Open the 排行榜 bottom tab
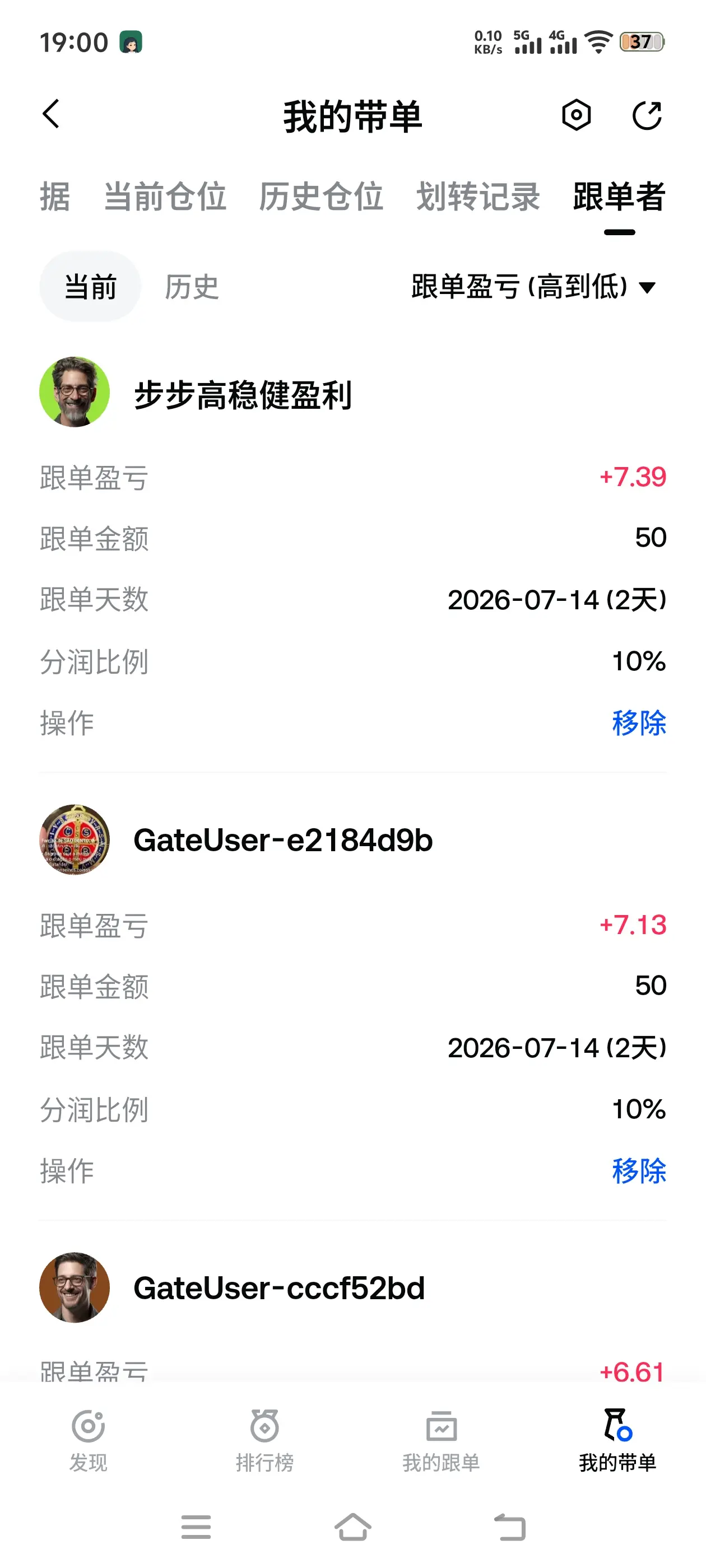The image size is (706, 1568). tap(265, 1440)
